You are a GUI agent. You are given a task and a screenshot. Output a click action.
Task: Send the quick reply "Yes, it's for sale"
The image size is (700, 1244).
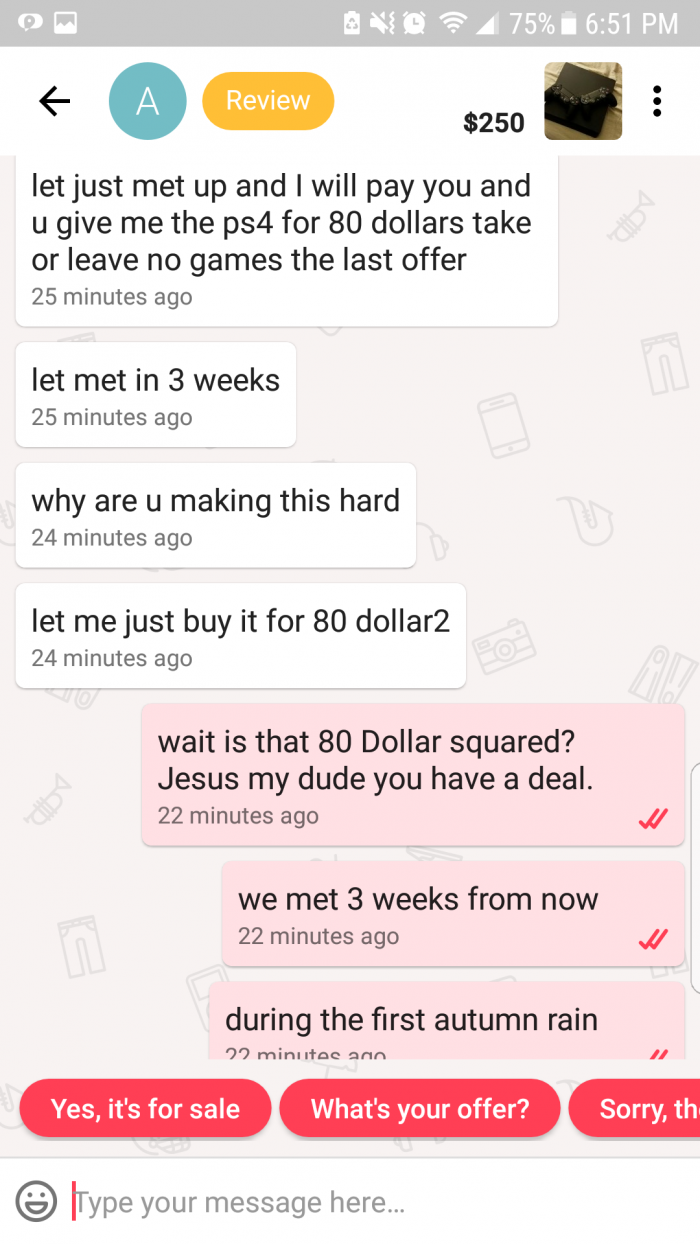145,1108
